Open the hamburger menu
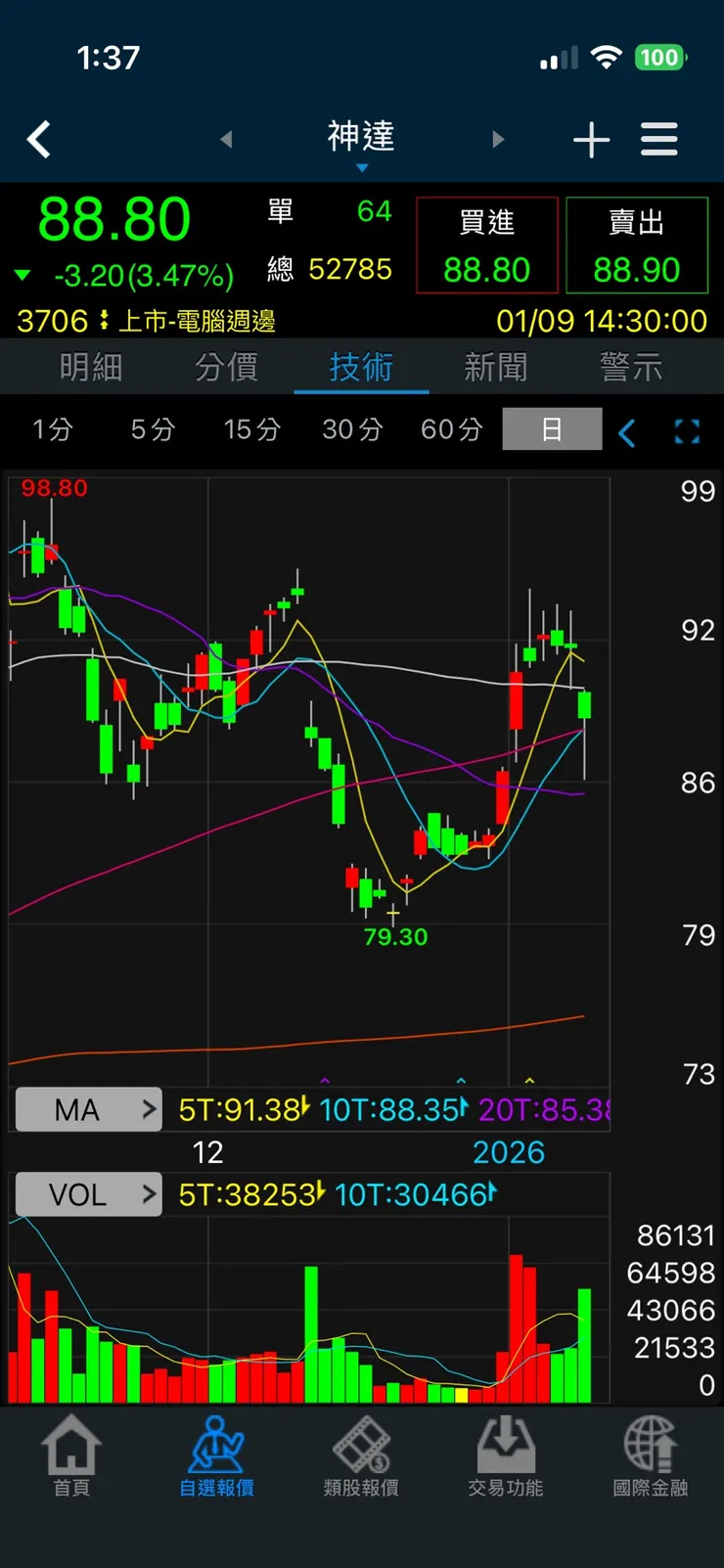Image resolution: width=724 pixels, height=1568 pixels. click(x=659, y=140)
